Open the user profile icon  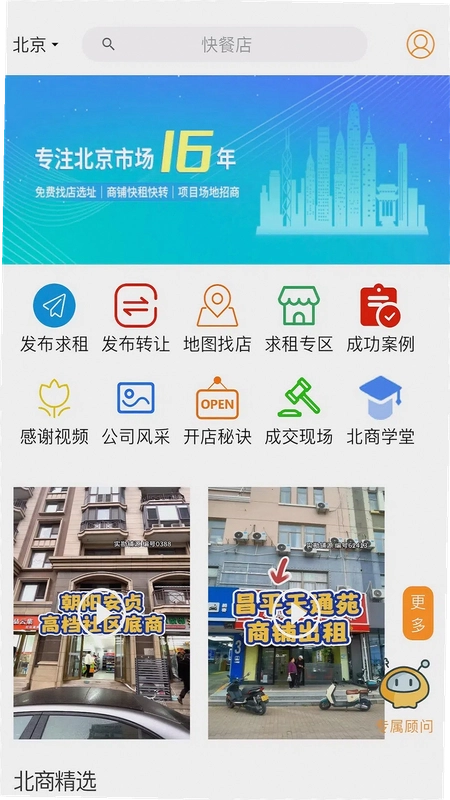click(420, 44)
